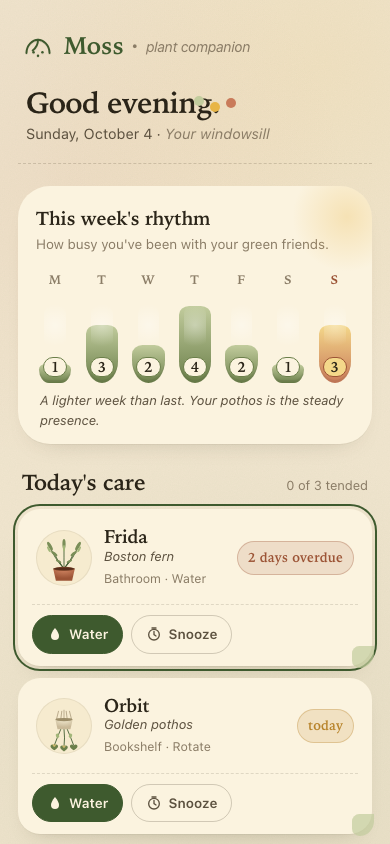Water Frida the Boston fern
This screenshot has height=844, width=390.
point(77,634)
